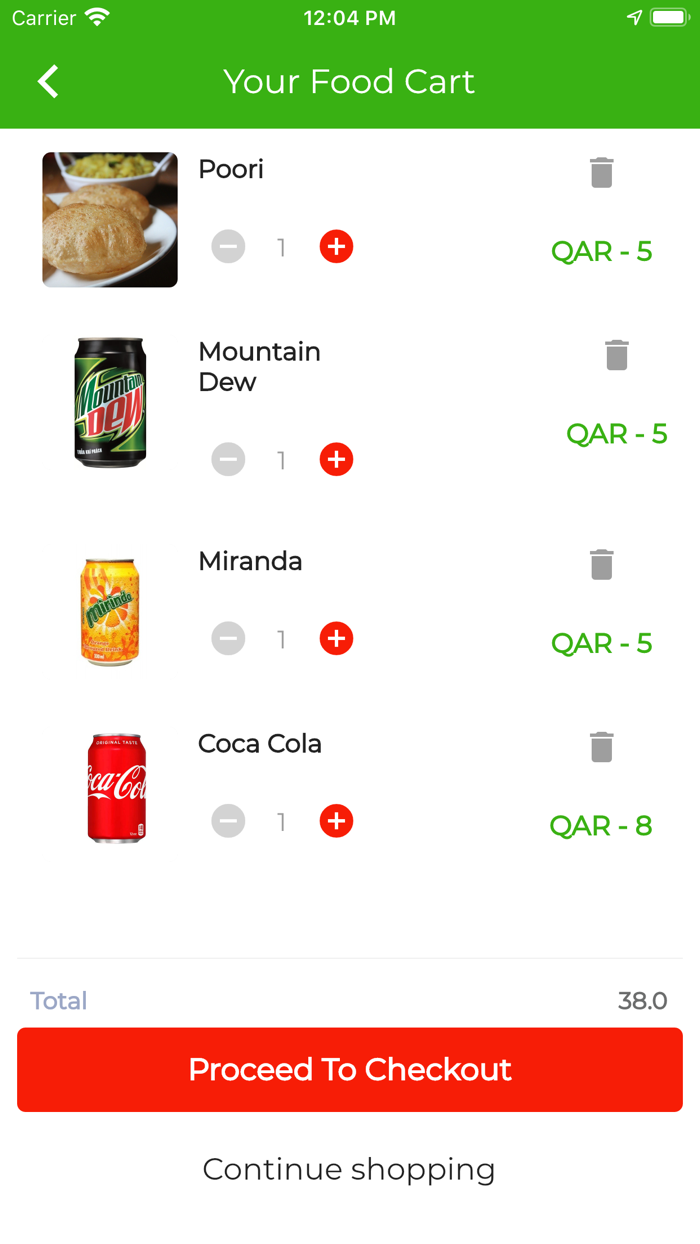Viewport: 700px width, 1244px height.
Task: Proceed To Checkout
Action: click(x=350, y=1069)
